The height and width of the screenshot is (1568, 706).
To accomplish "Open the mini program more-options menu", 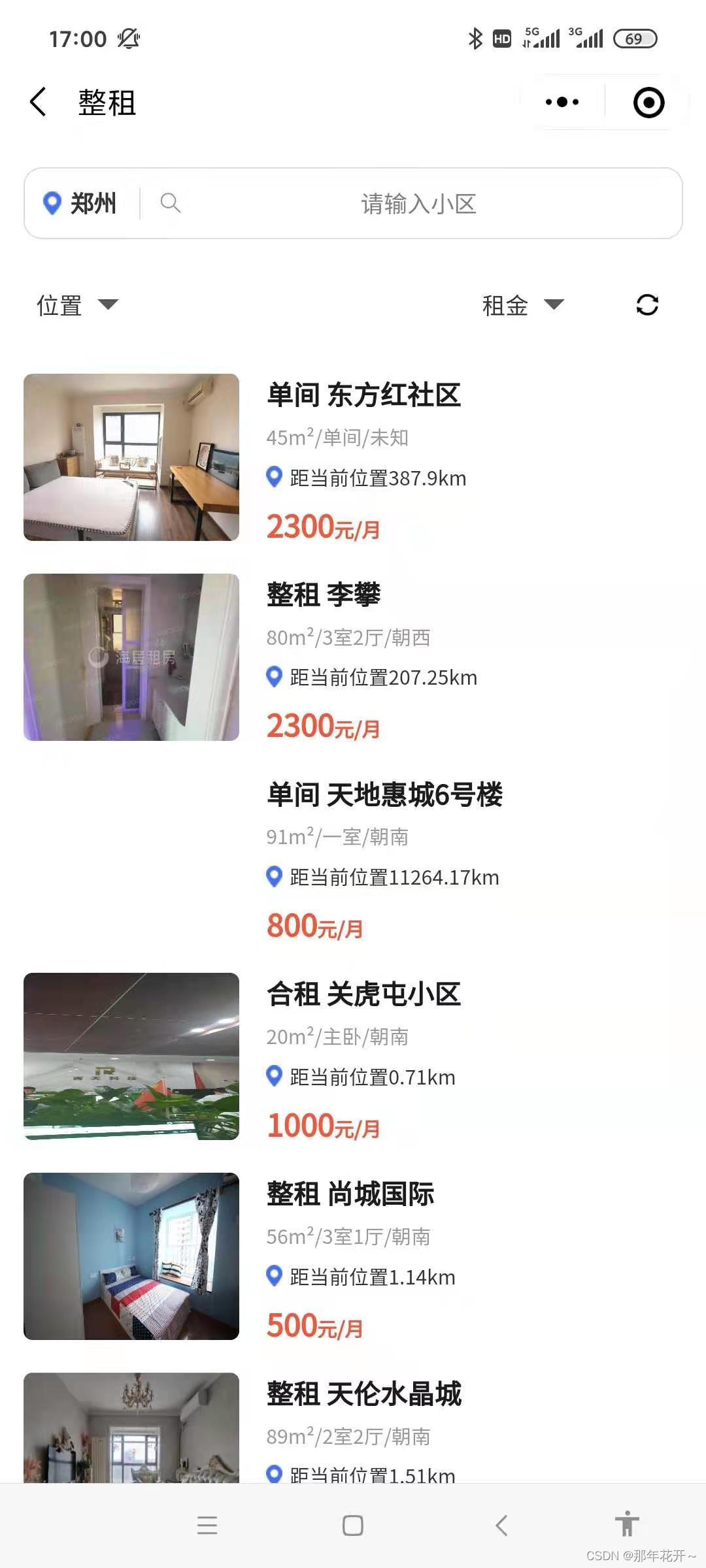I will click(562, 103).
